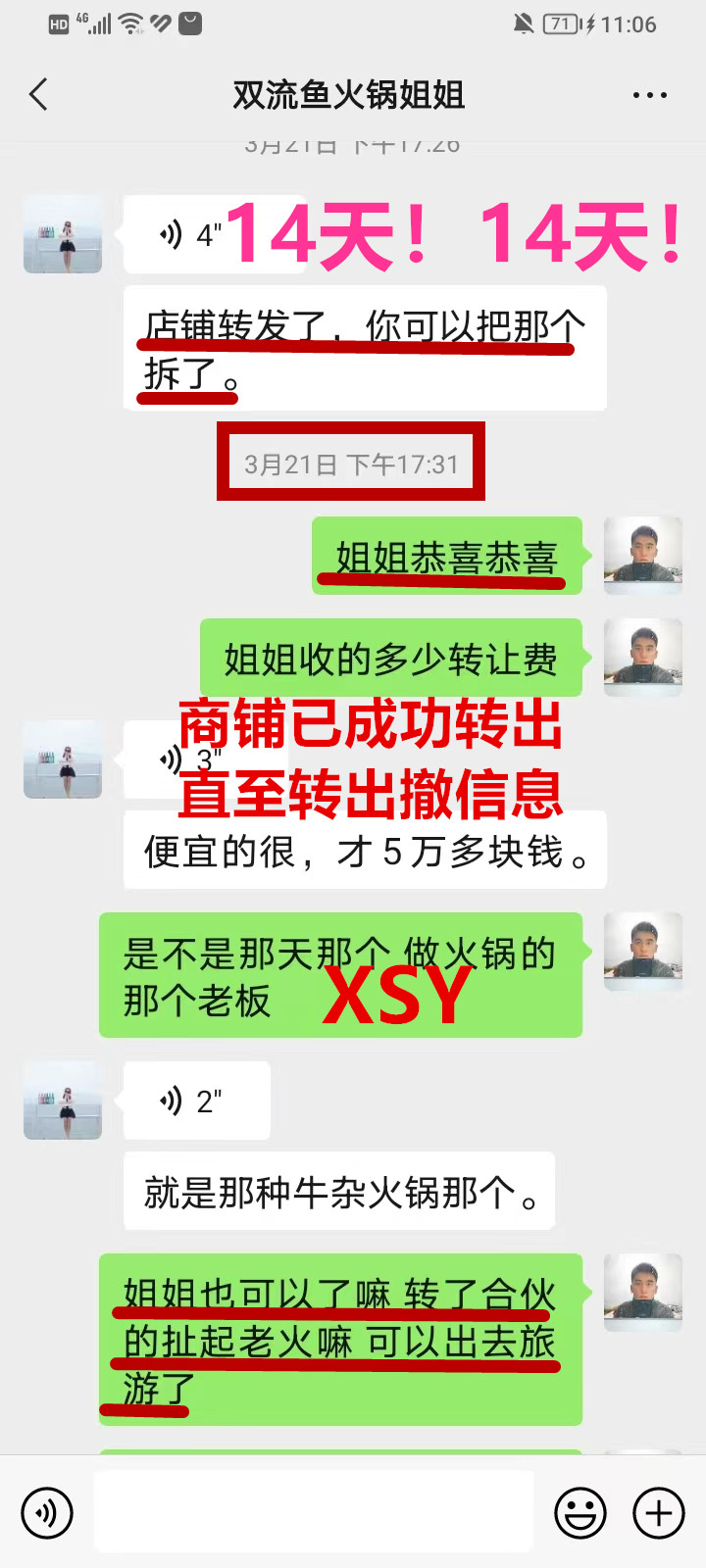Play the 2-second voice message
The height and width of the screenshot is (1568, 706).
(x=194, y=1101)
